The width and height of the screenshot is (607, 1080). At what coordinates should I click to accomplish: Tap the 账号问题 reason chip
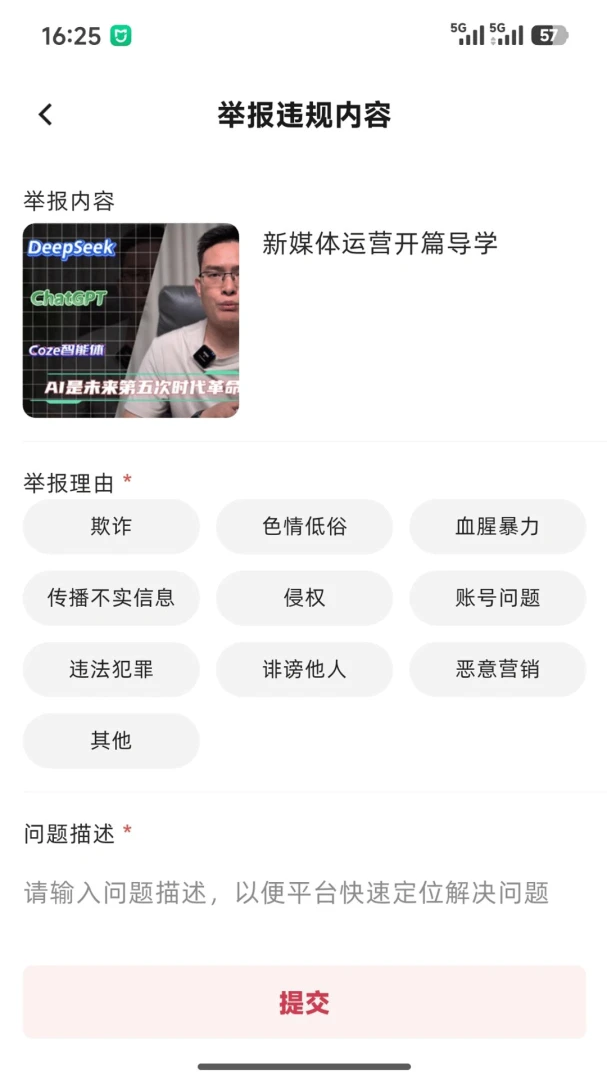click(497, 598)
